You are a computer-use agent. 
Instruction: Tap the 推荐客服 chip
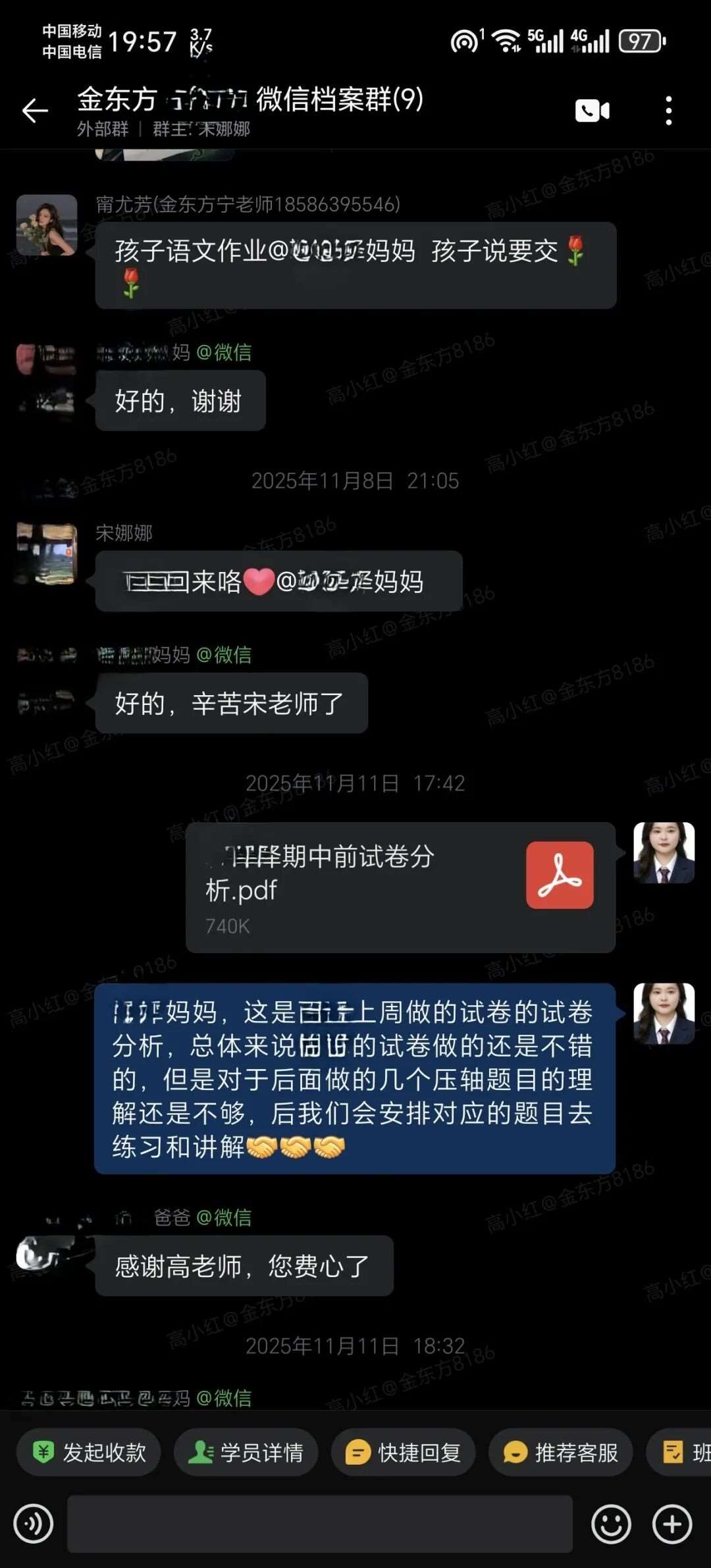561,1451
